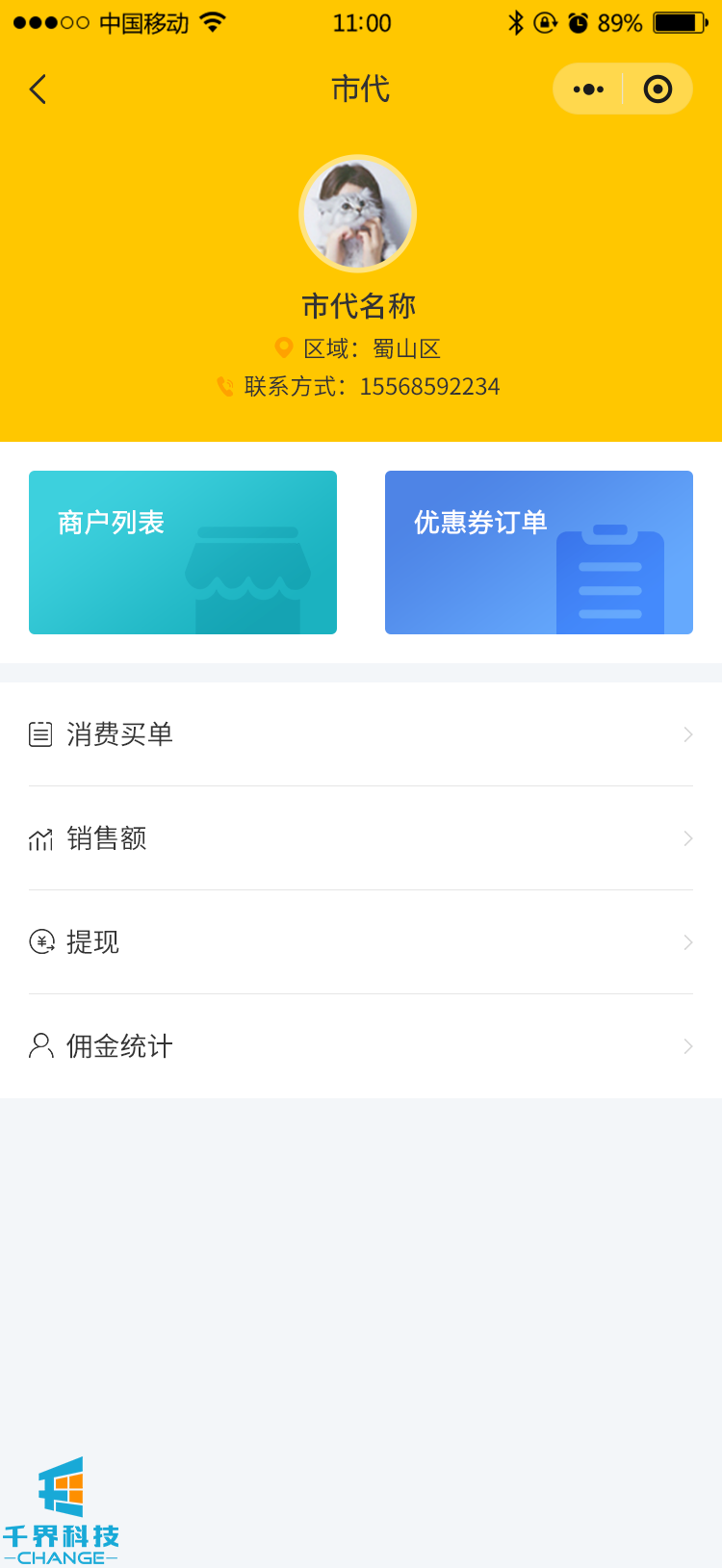Select the 提现 row

[361, 942]
